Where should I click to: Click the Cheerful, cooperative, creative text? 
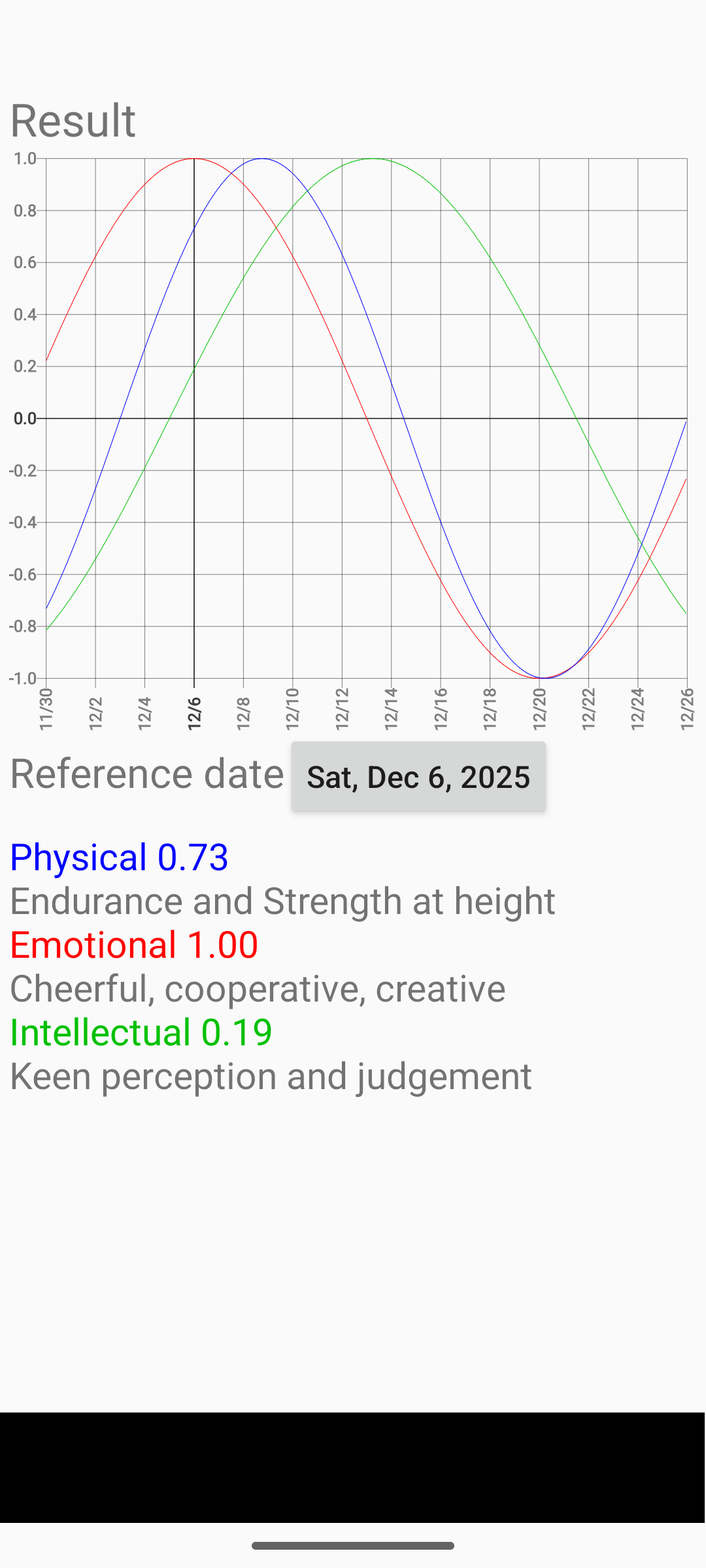pyautogui.click(x=257, y=988)
